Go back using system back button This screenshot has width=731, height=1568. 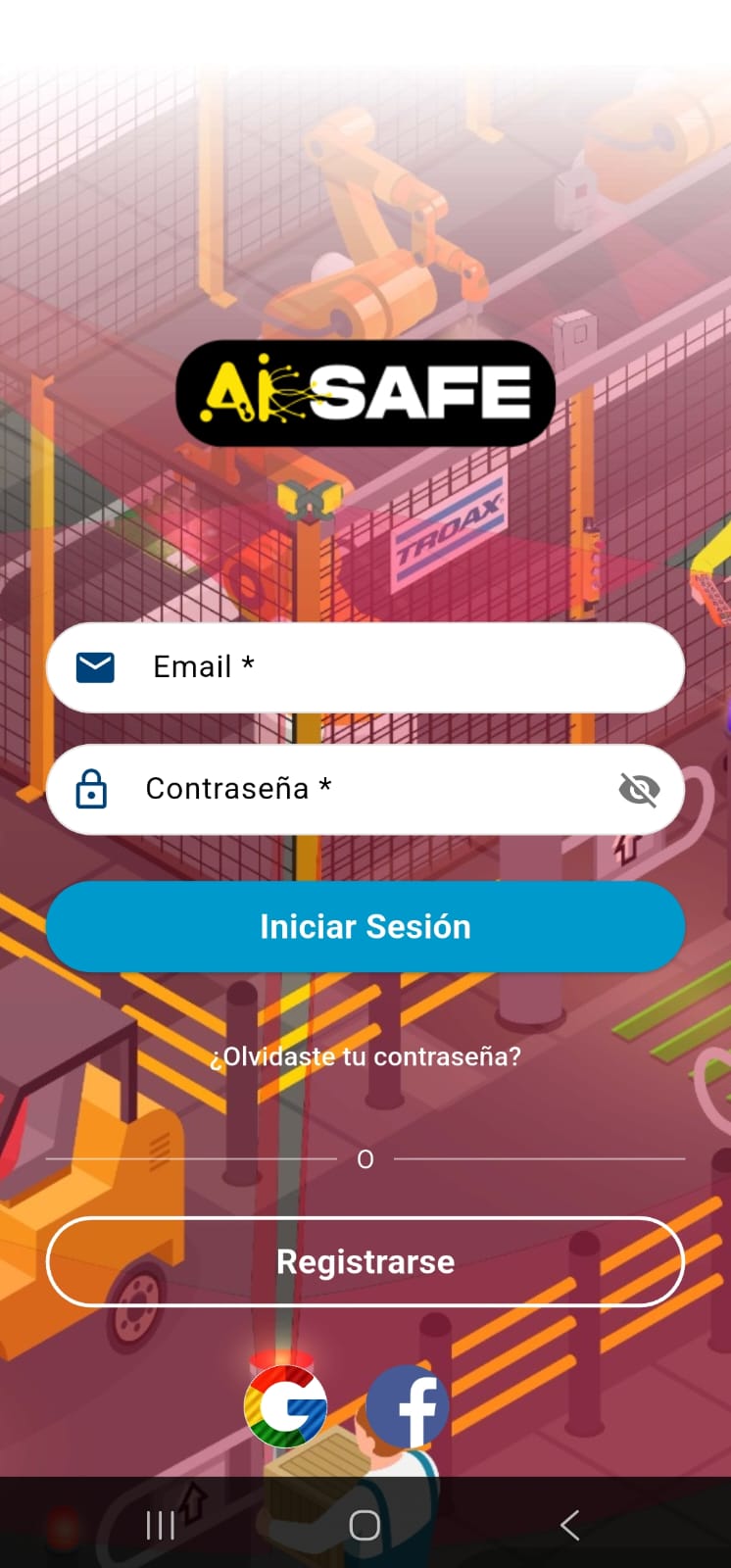569,1525
